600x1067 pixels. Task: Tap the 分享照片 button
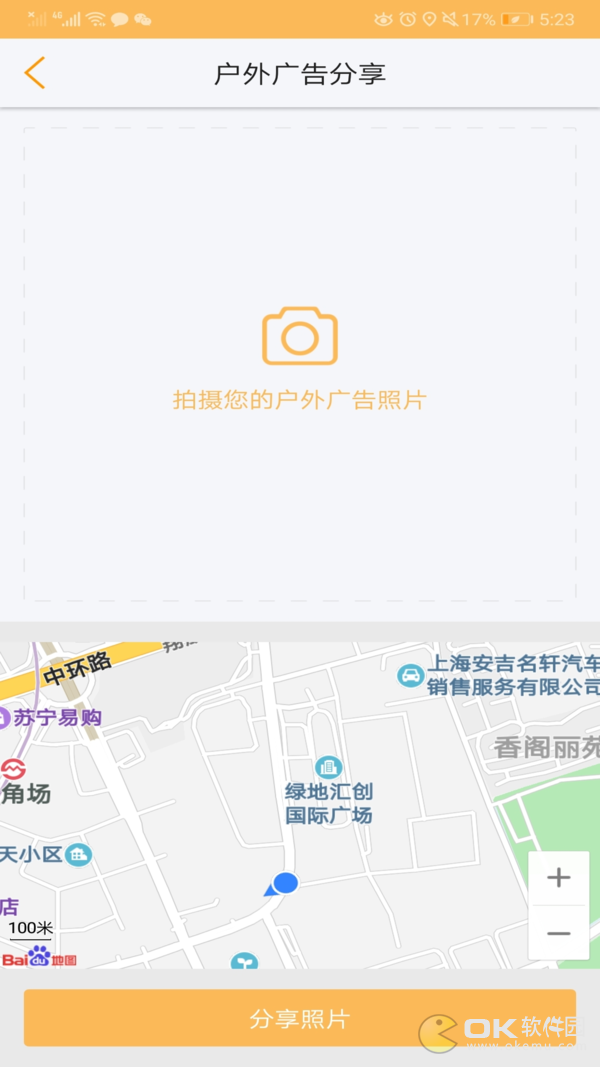pos(300,1018)
